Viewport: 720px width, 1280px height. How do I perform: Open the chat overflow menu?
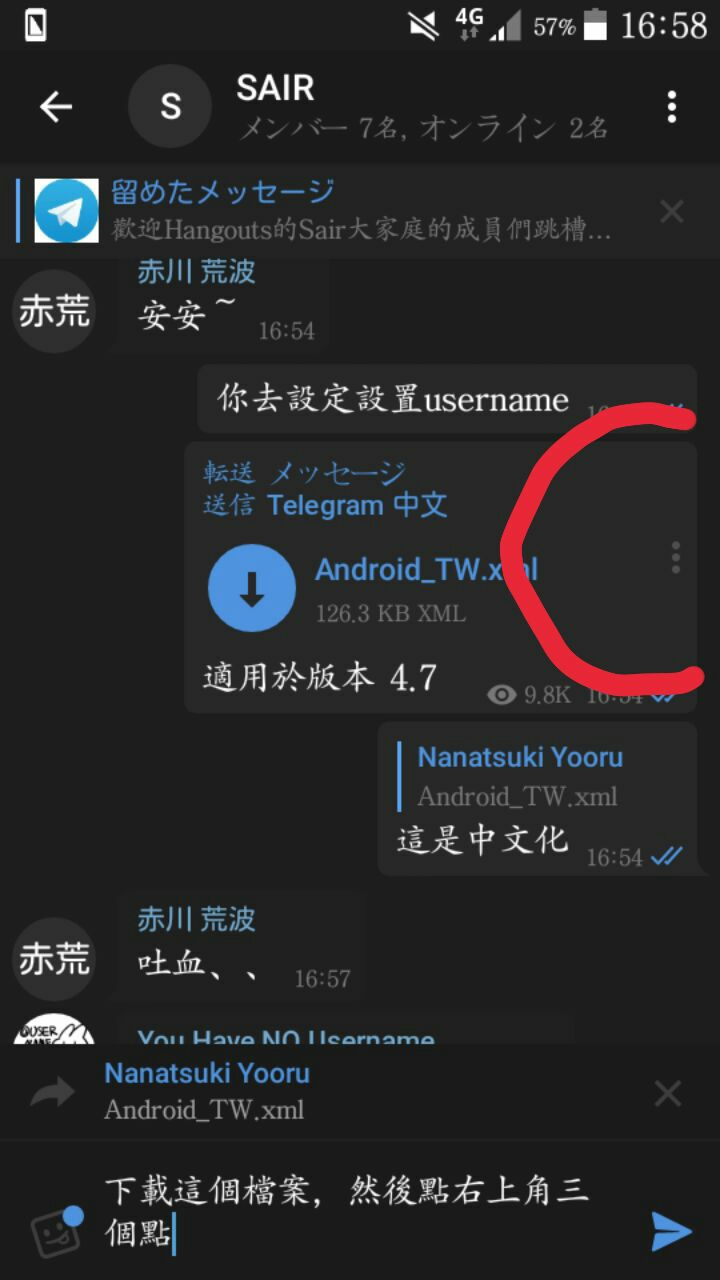671,107
